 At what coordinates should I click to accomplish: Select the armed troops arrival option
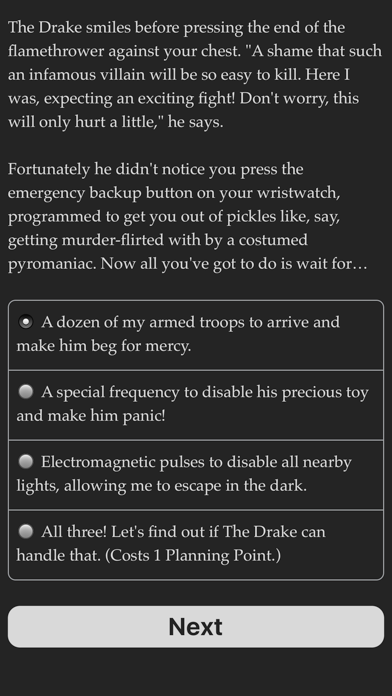click(196, 335)
